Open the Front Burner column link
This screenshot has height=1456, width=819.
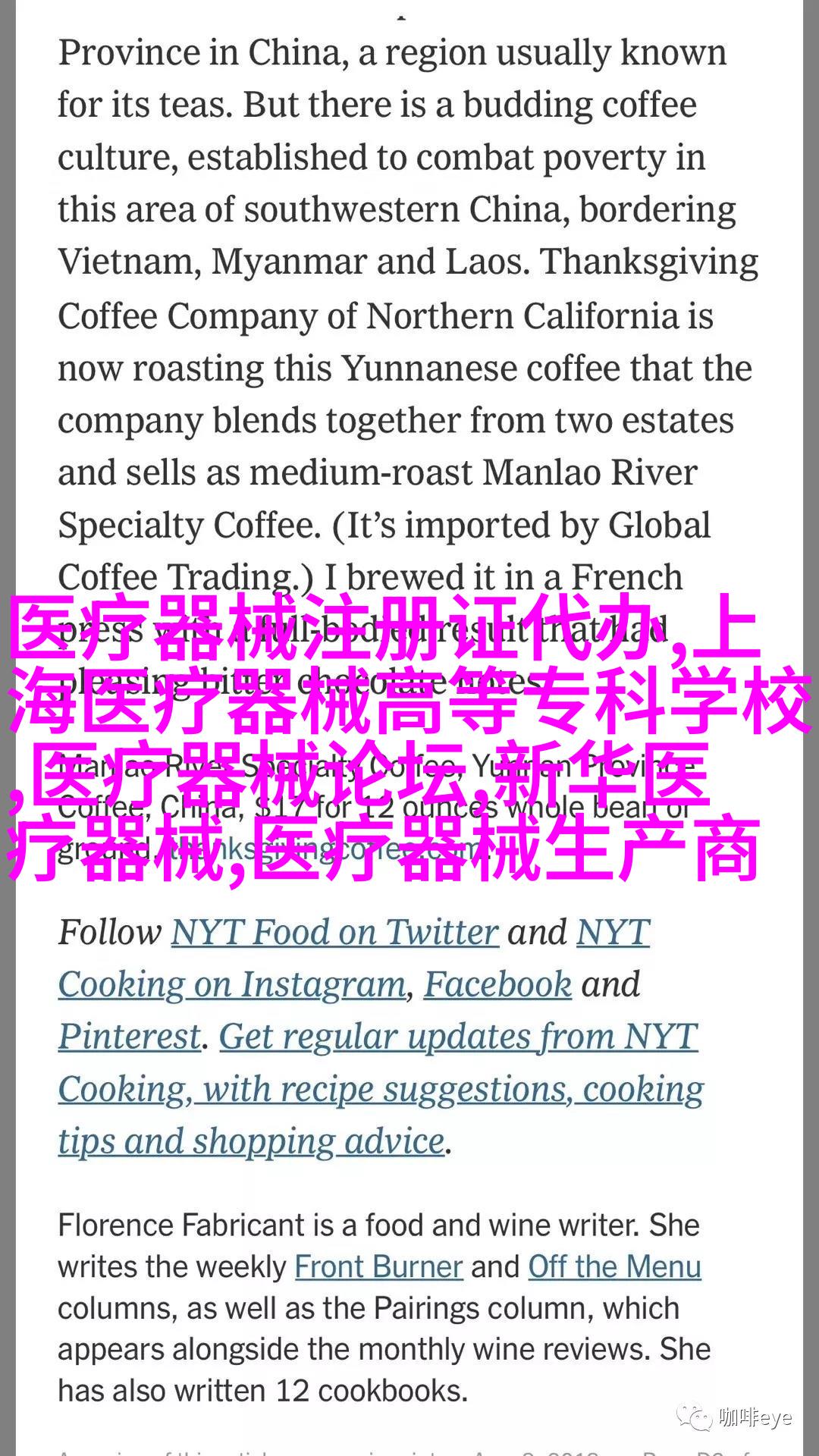point(378,1267)
